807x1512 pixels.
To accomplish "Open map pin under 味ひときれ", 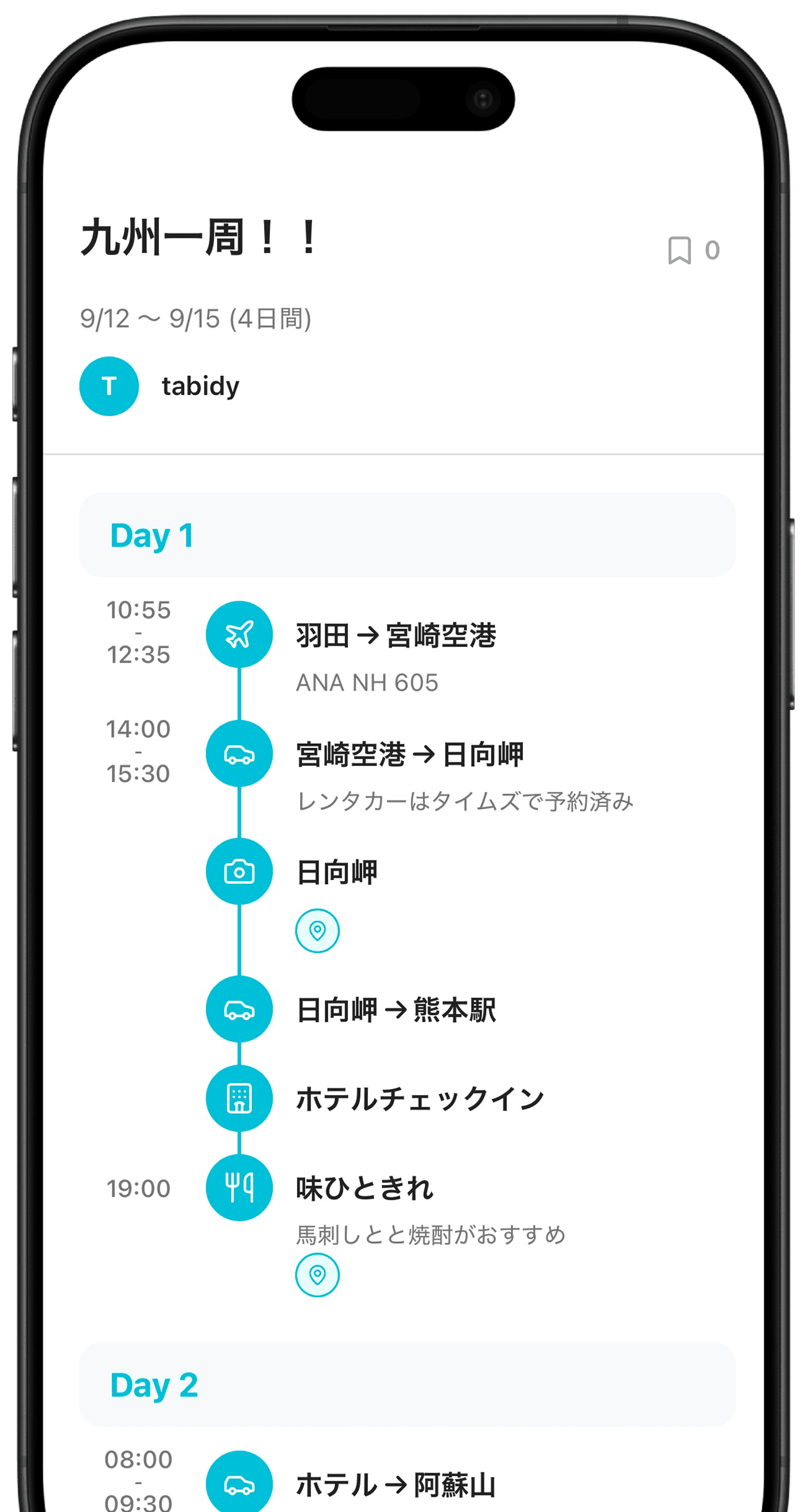I will 317,1275.
